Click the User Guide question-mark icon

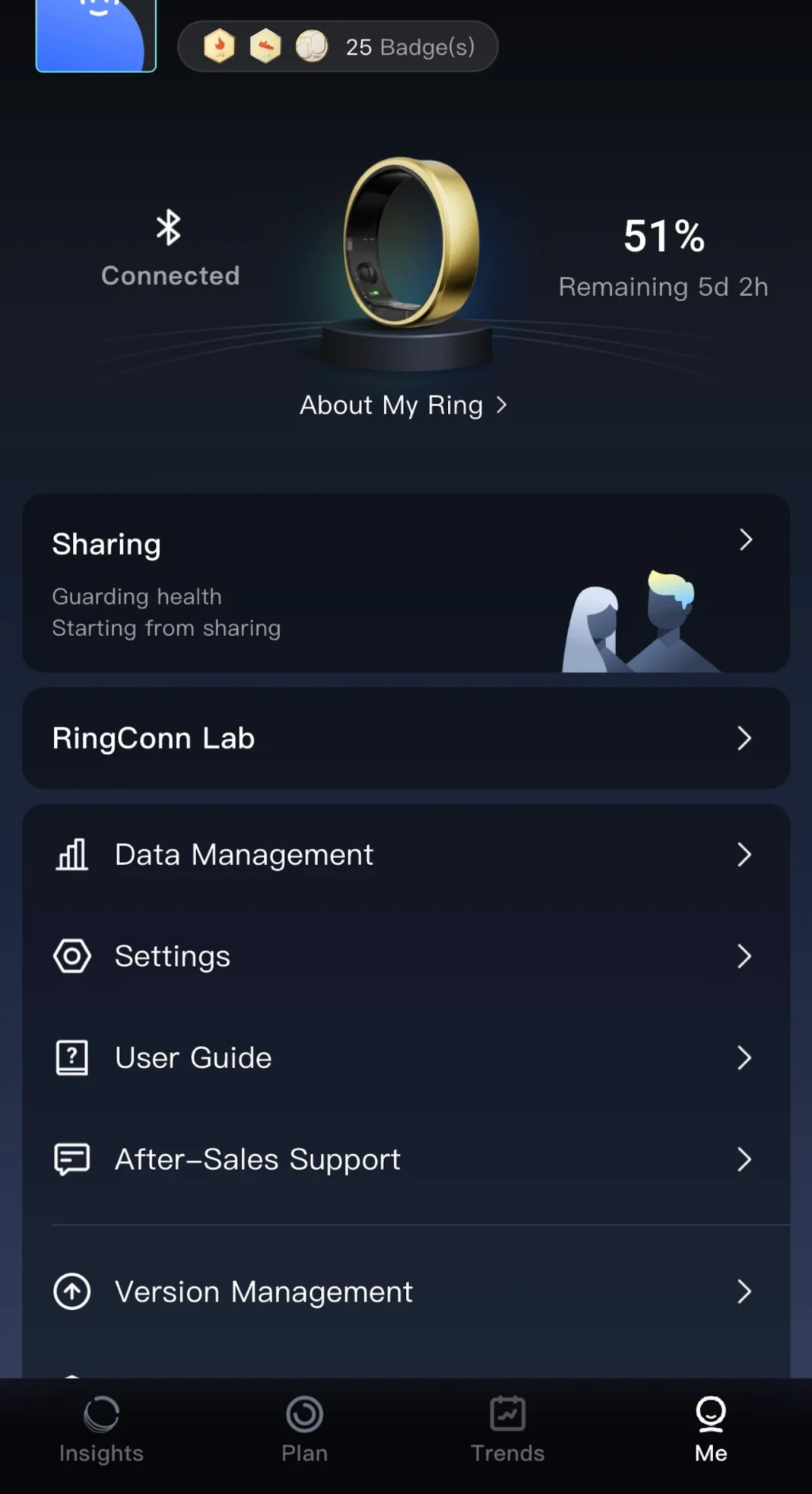click(71, 1057)
